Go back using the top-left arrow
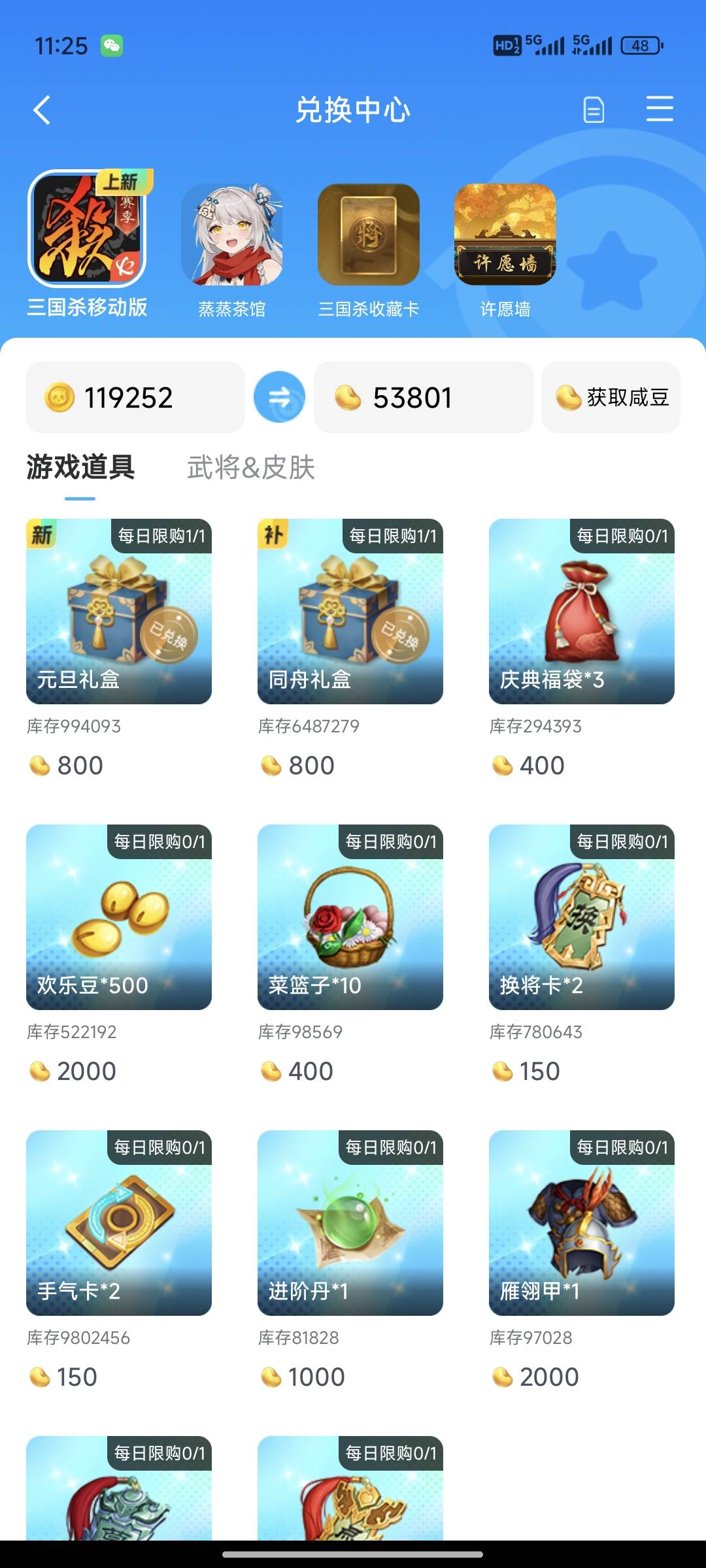The image size is (706, 1568). 42,110
